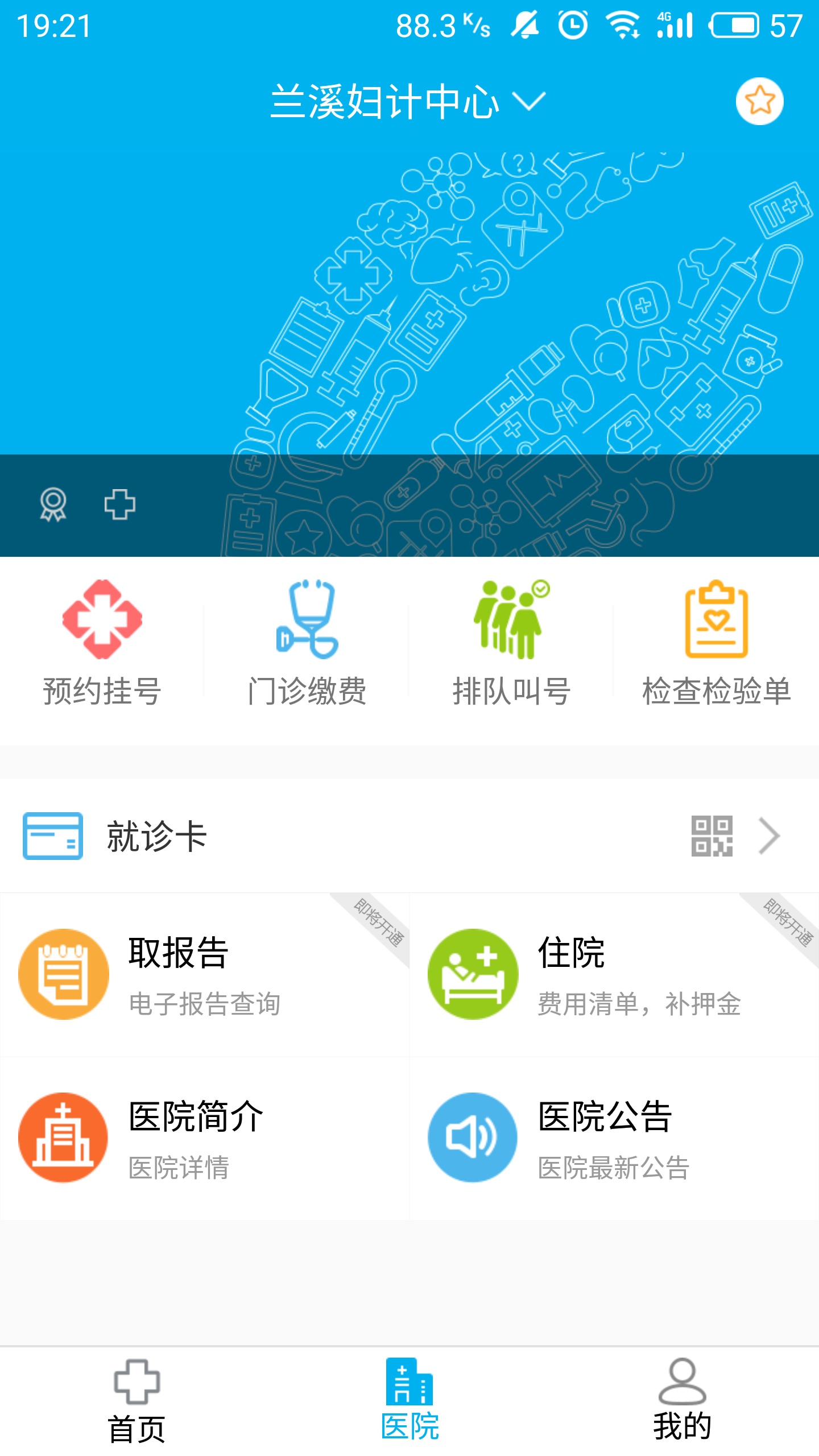Expand the 兰溪妇计中心 hospital dropdown
The image size is (819, 1456).
[x=407, y=102]
